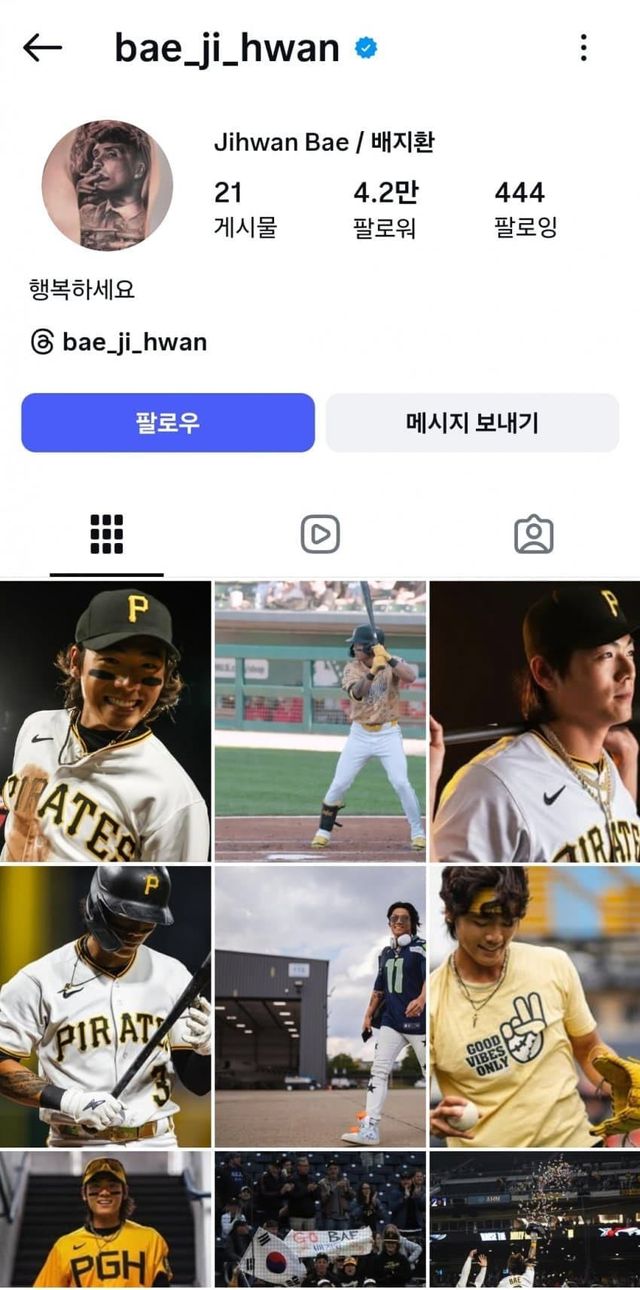
Task: Open the number 11 jersey hangar post
Action: pyautogui.click(x=320, y=1006)
